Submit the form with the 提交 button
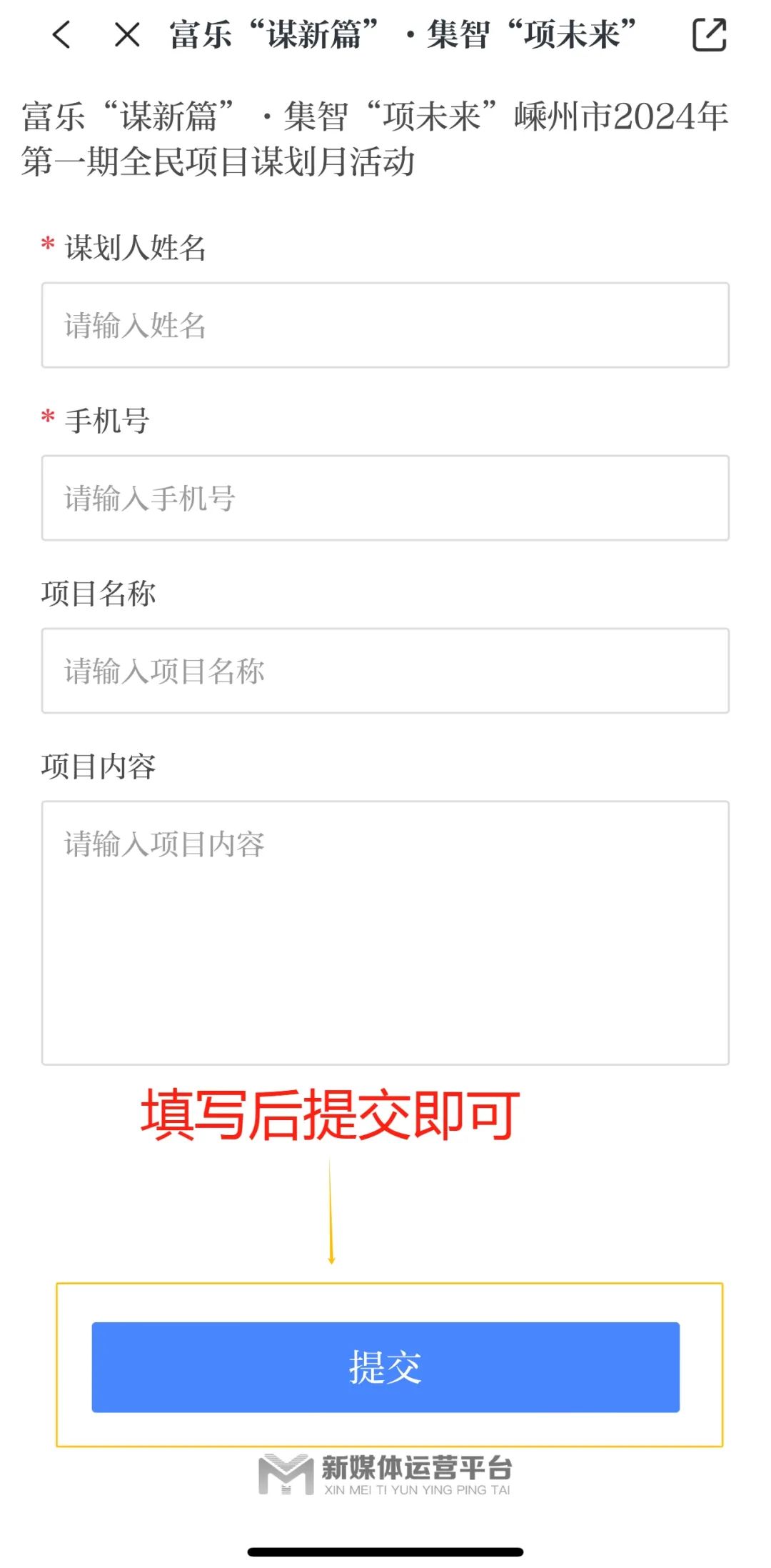This screenshot has height=1568, width=771. [x=385, y=1367]
